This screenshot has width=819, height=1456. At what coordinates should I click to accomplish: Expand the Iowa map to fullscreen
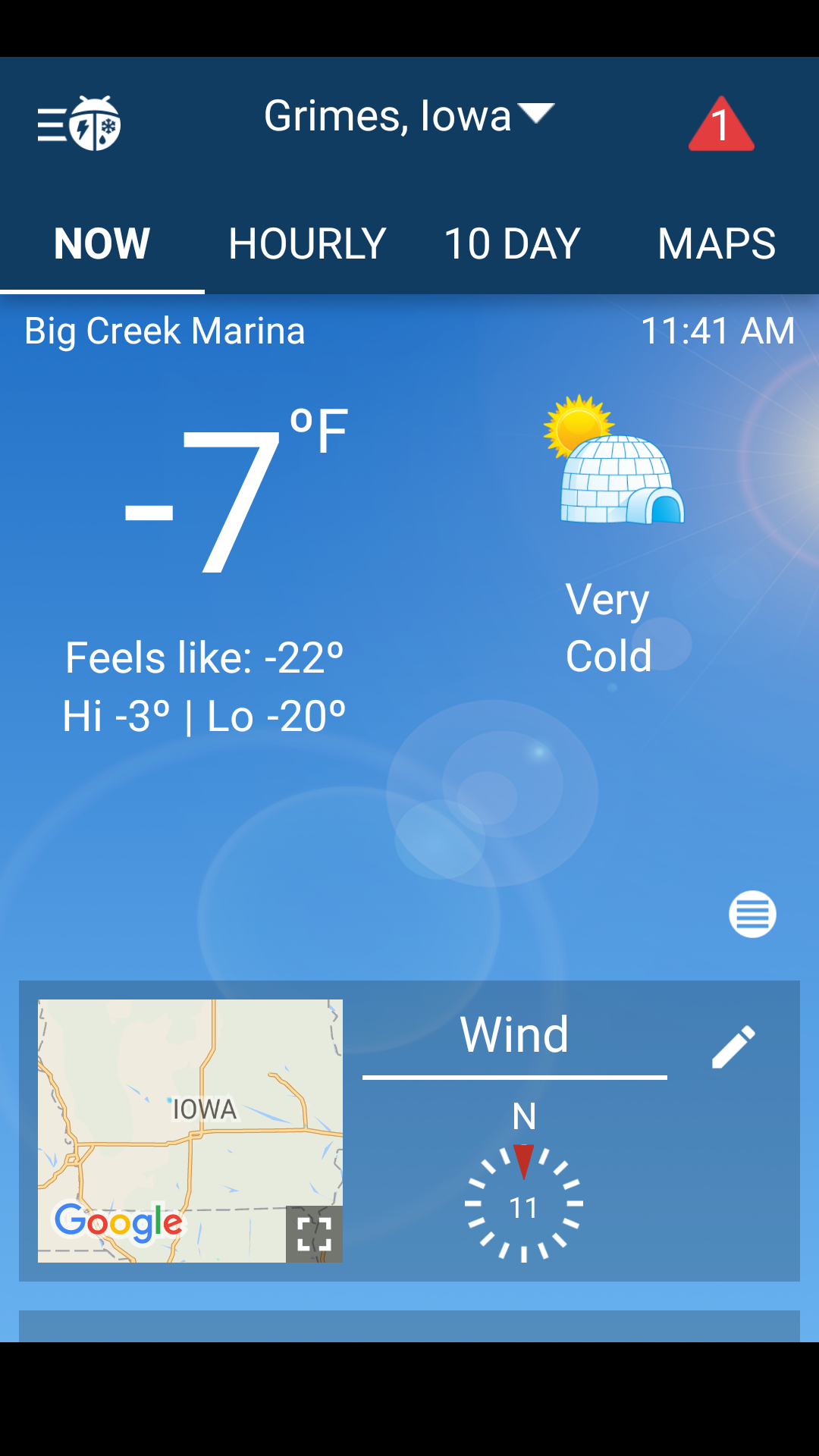(314, 1234)
